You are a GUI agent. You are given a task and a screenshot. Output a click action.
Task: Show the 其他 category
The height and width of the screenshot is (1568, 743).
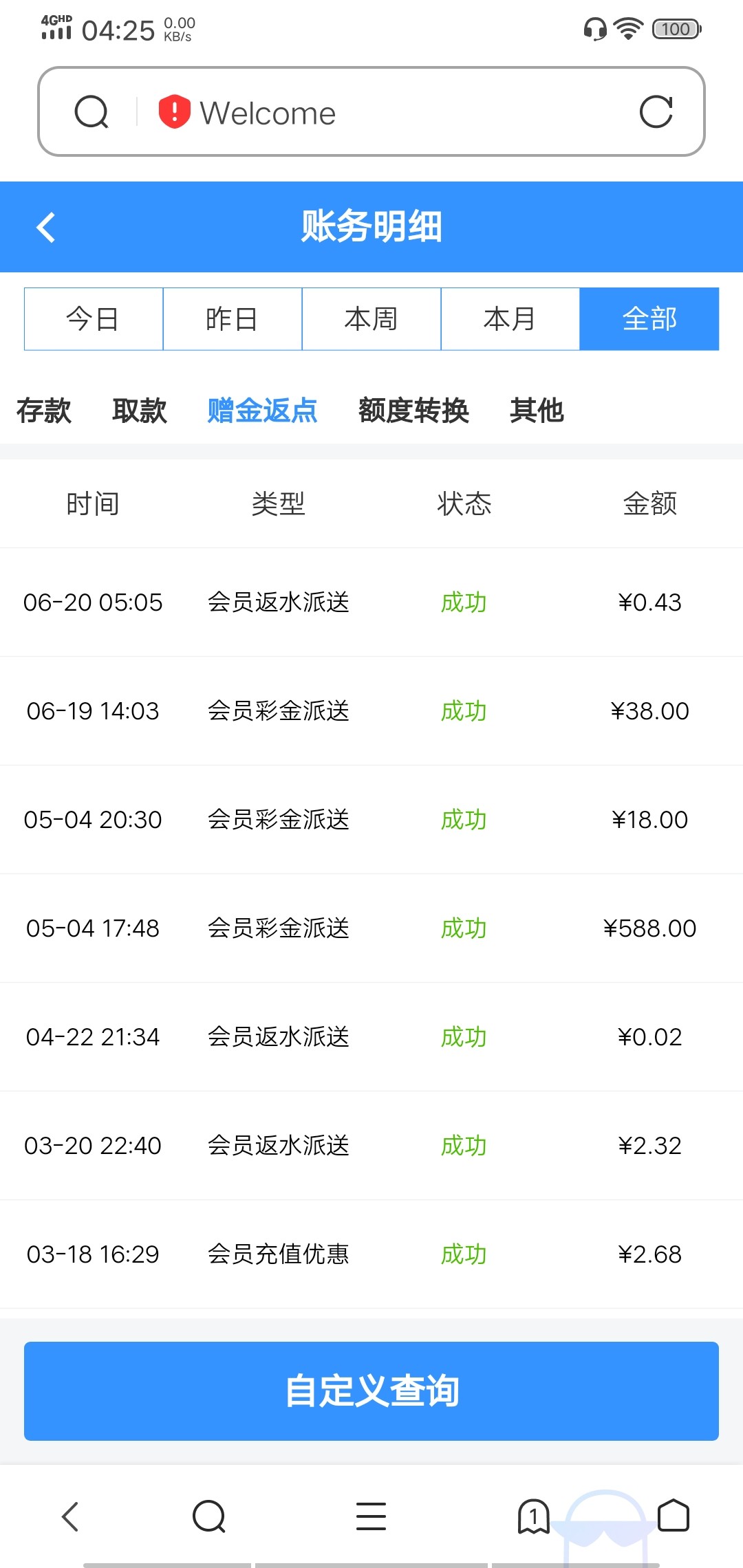pos(537,411)
